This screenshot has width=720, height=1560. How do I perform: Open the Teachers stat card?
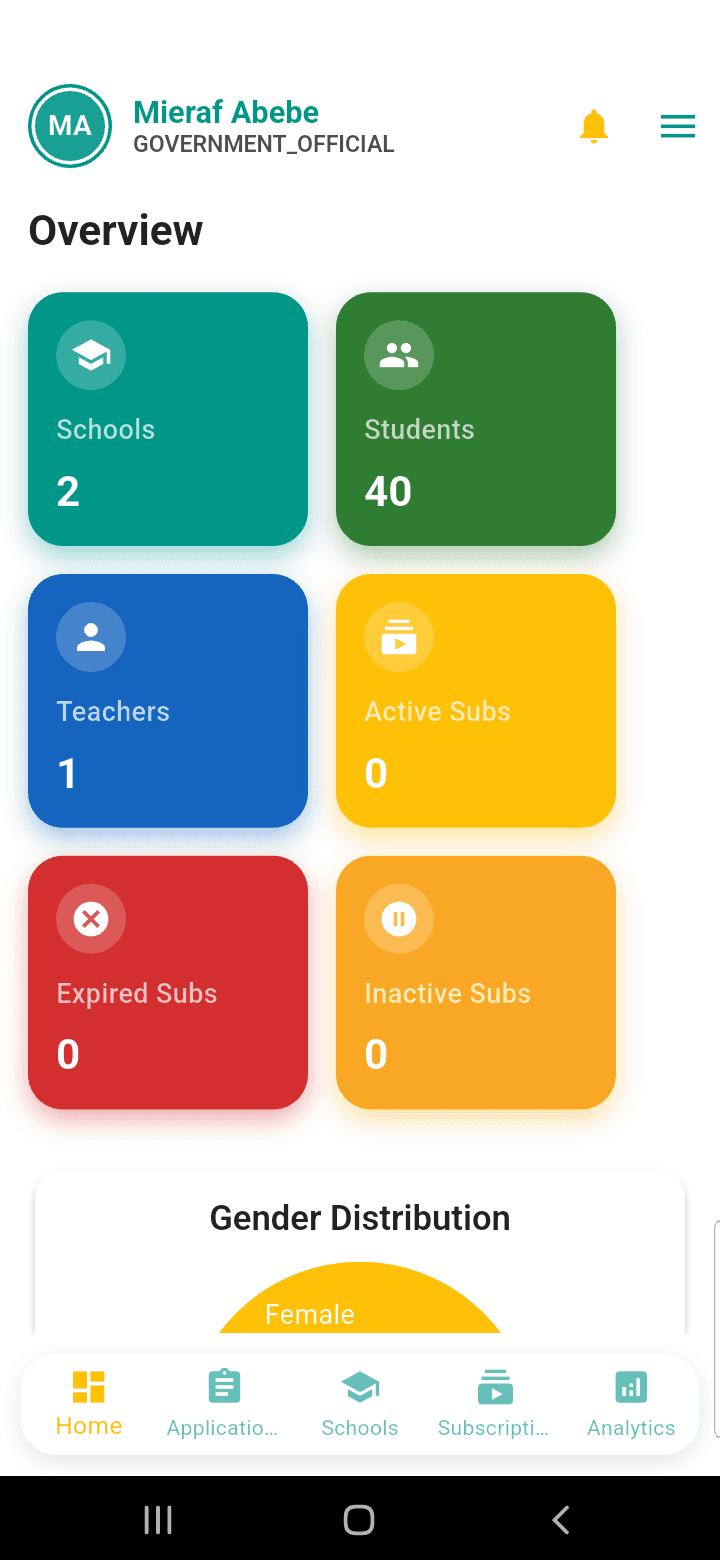(167, 701)
